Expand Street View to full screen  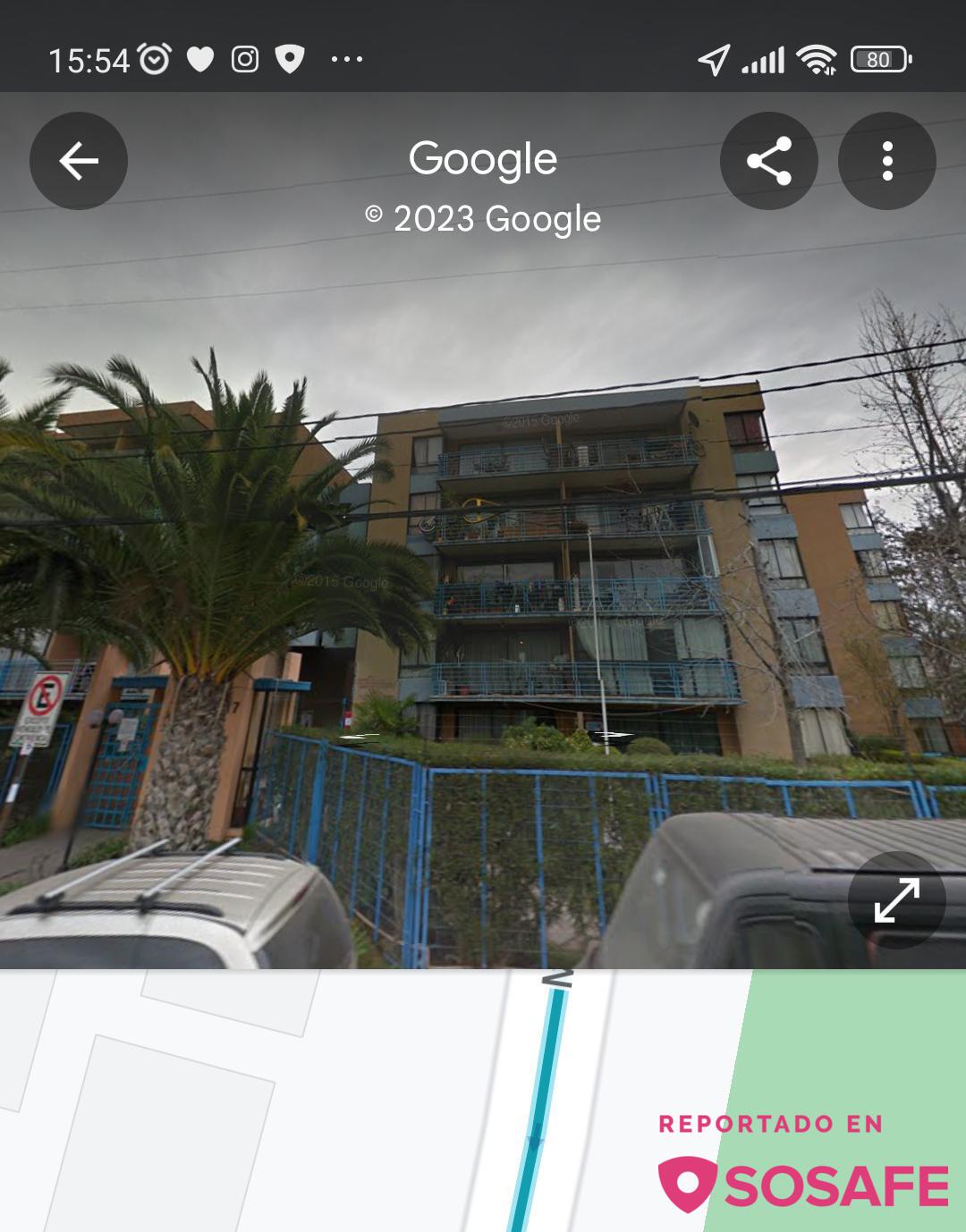tap(896, 899)
